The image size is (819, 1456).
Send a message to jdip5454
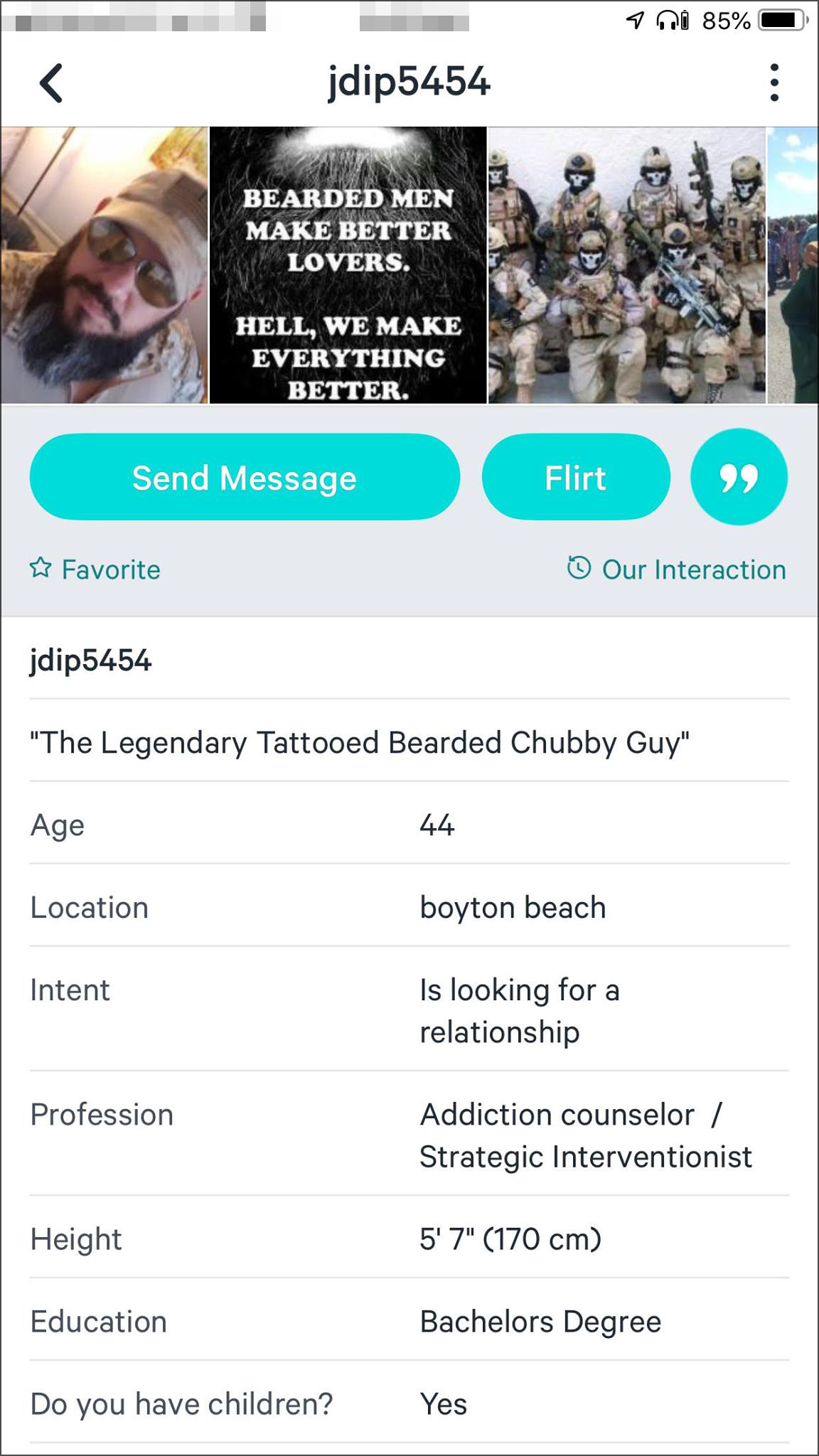(x=245, y=477)
